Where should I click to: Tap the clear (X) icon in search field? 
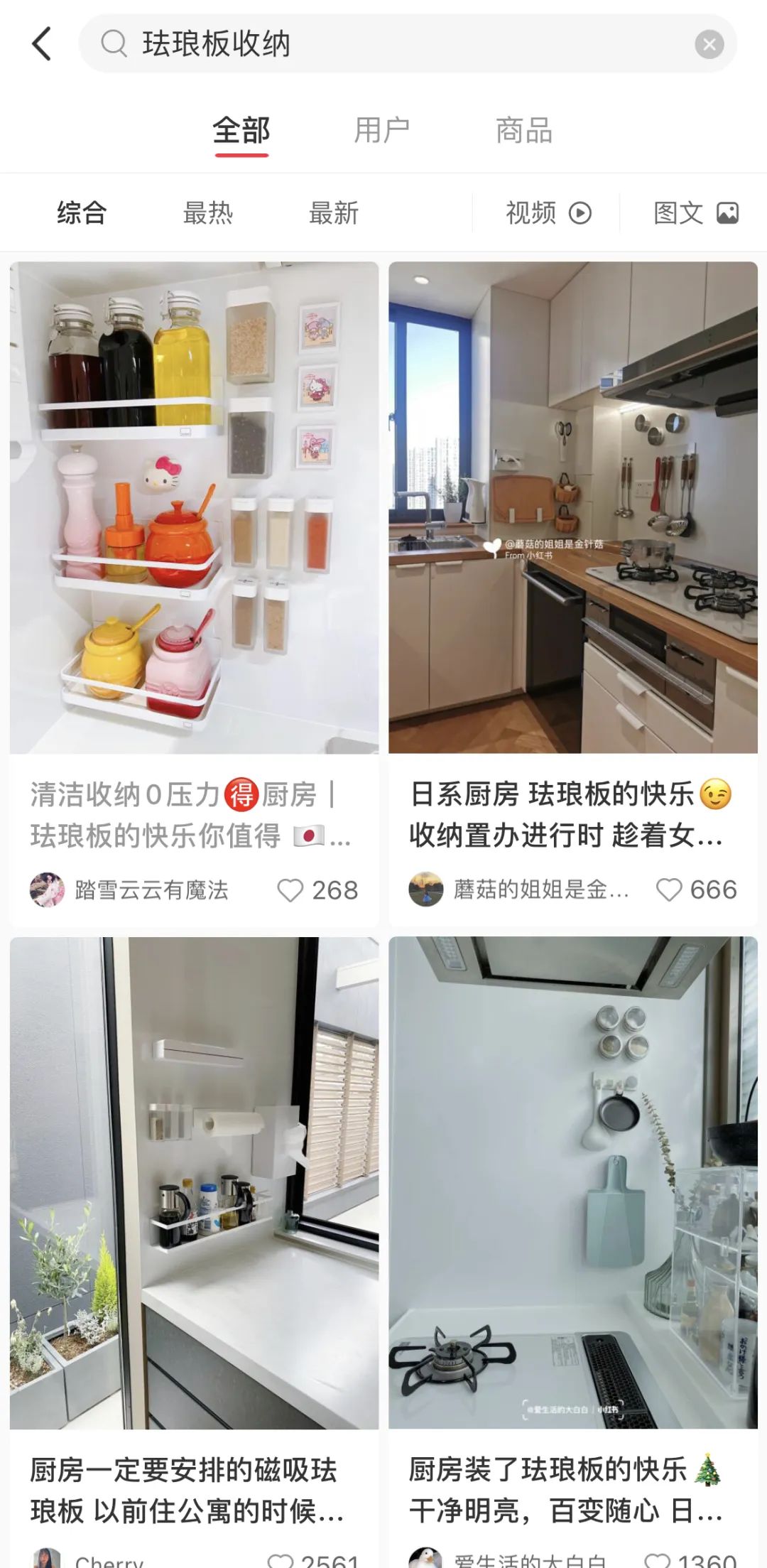coord(707,44)
